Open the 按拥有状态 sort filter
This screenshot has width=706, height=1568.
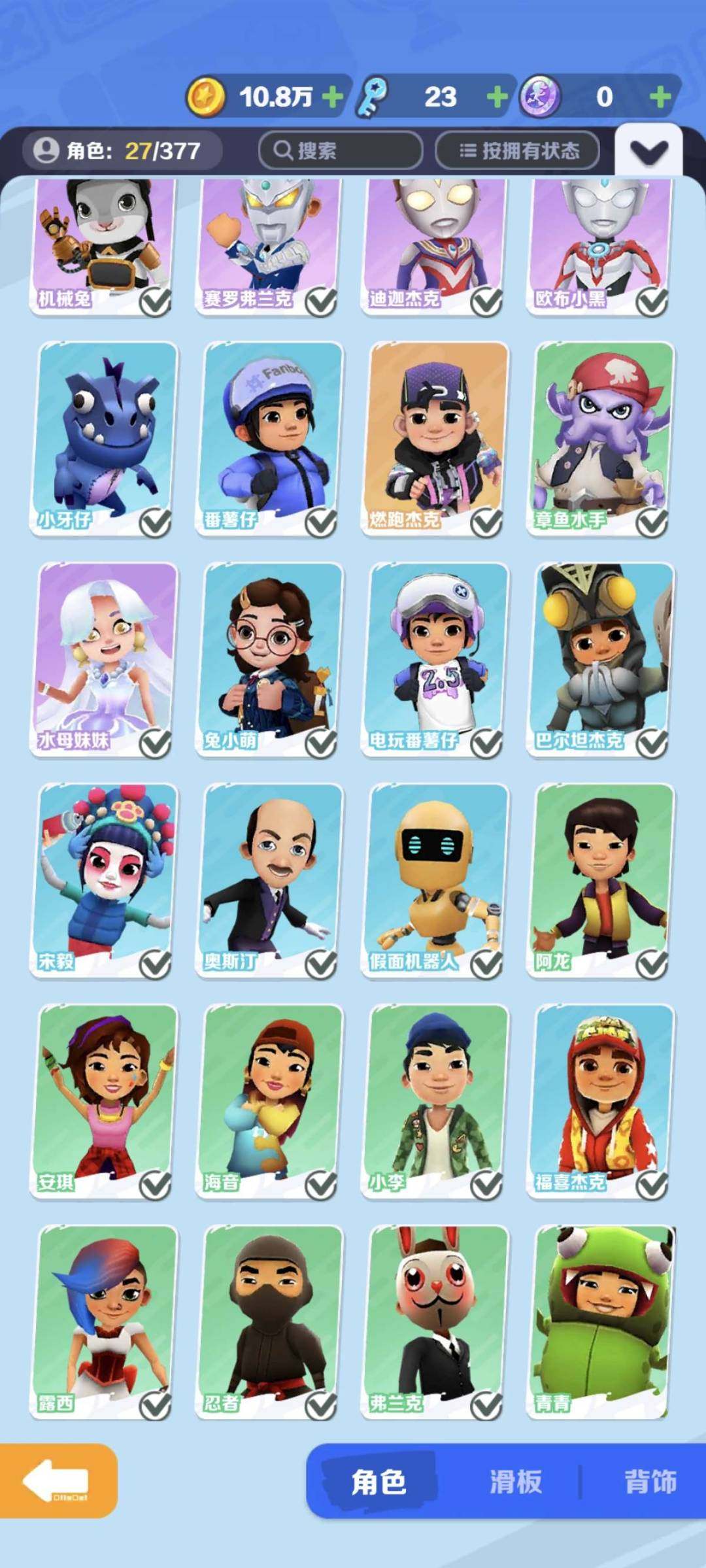click(517, 151)
